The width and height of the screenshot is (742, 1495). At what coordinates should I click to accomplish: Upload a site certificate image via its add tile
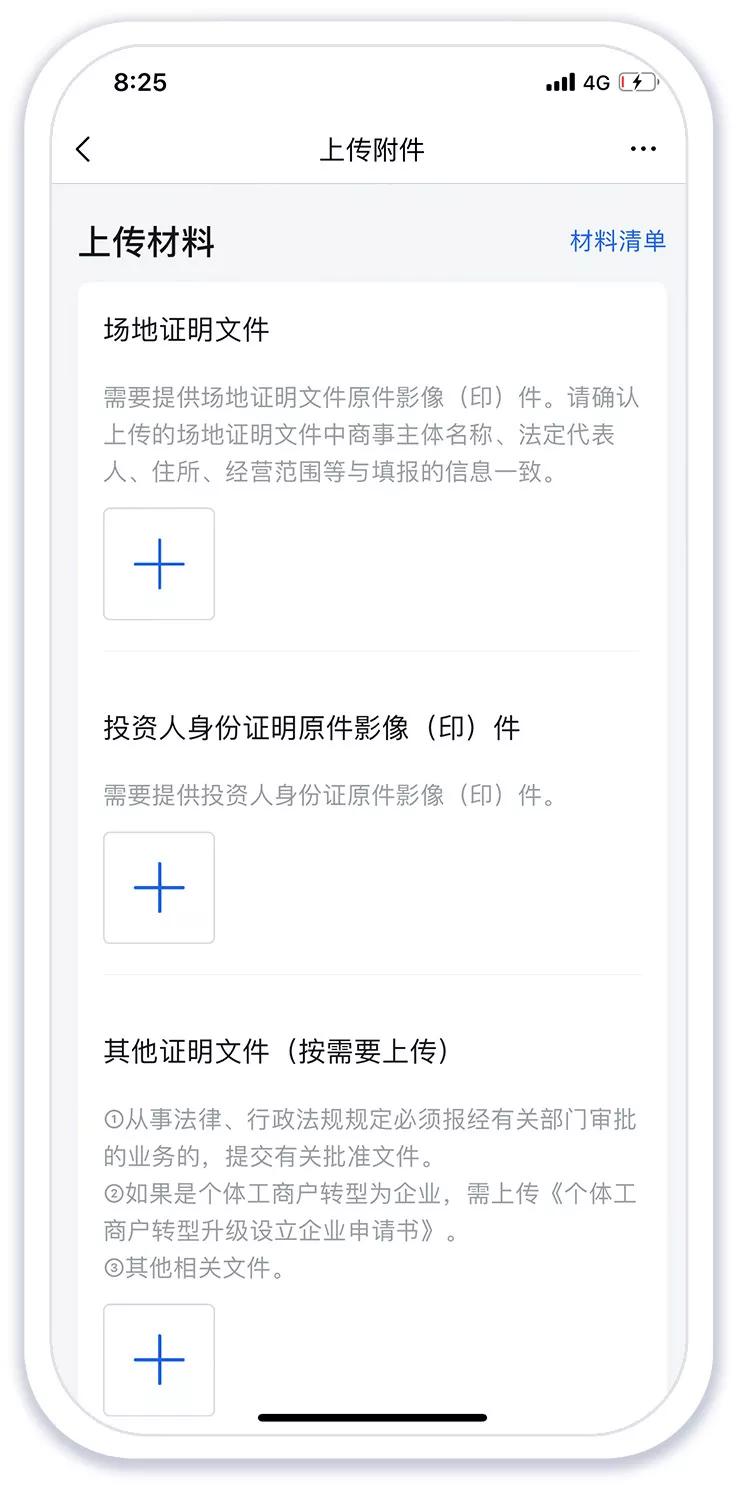(x=158, y=563)
